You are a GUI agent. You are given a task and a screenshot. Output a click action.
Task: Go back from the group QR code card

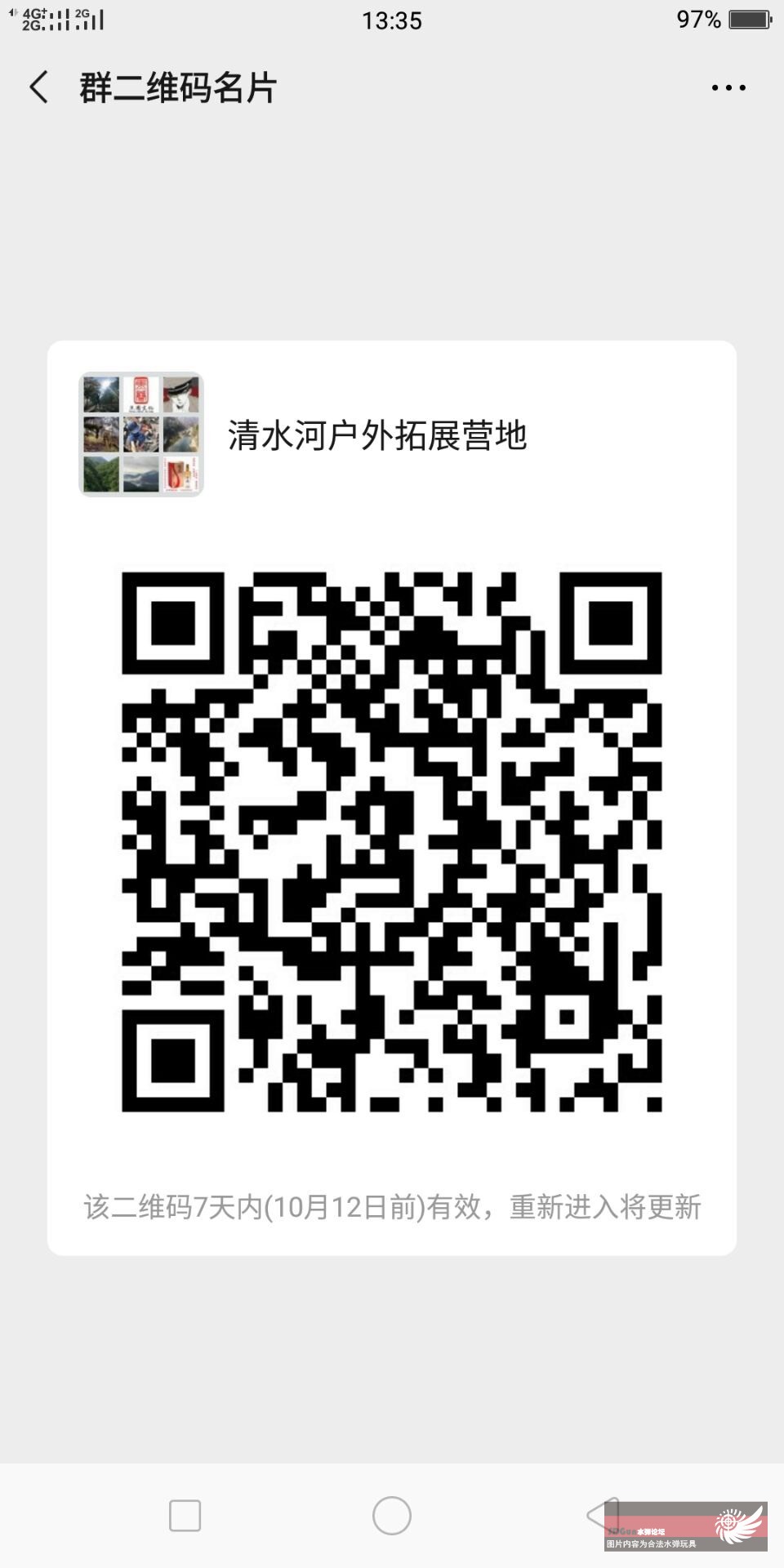point(38,87)
